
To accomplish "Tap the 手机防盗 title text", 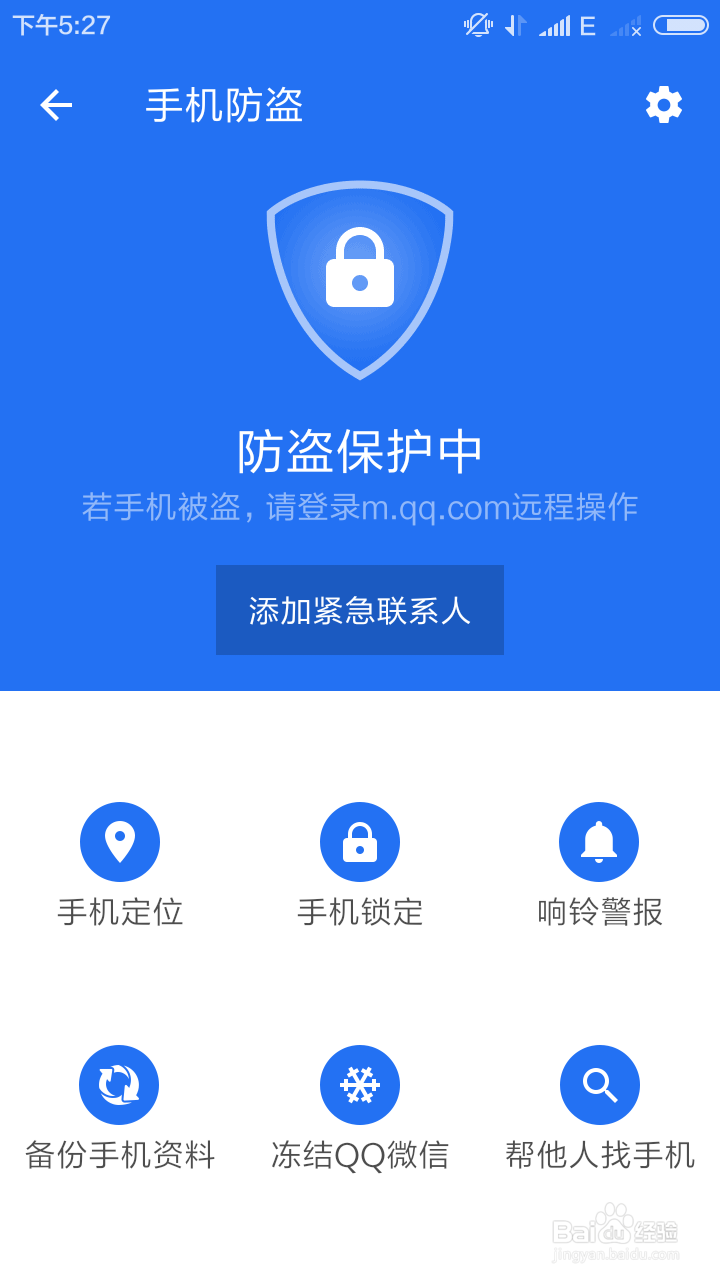I will 222,106.
